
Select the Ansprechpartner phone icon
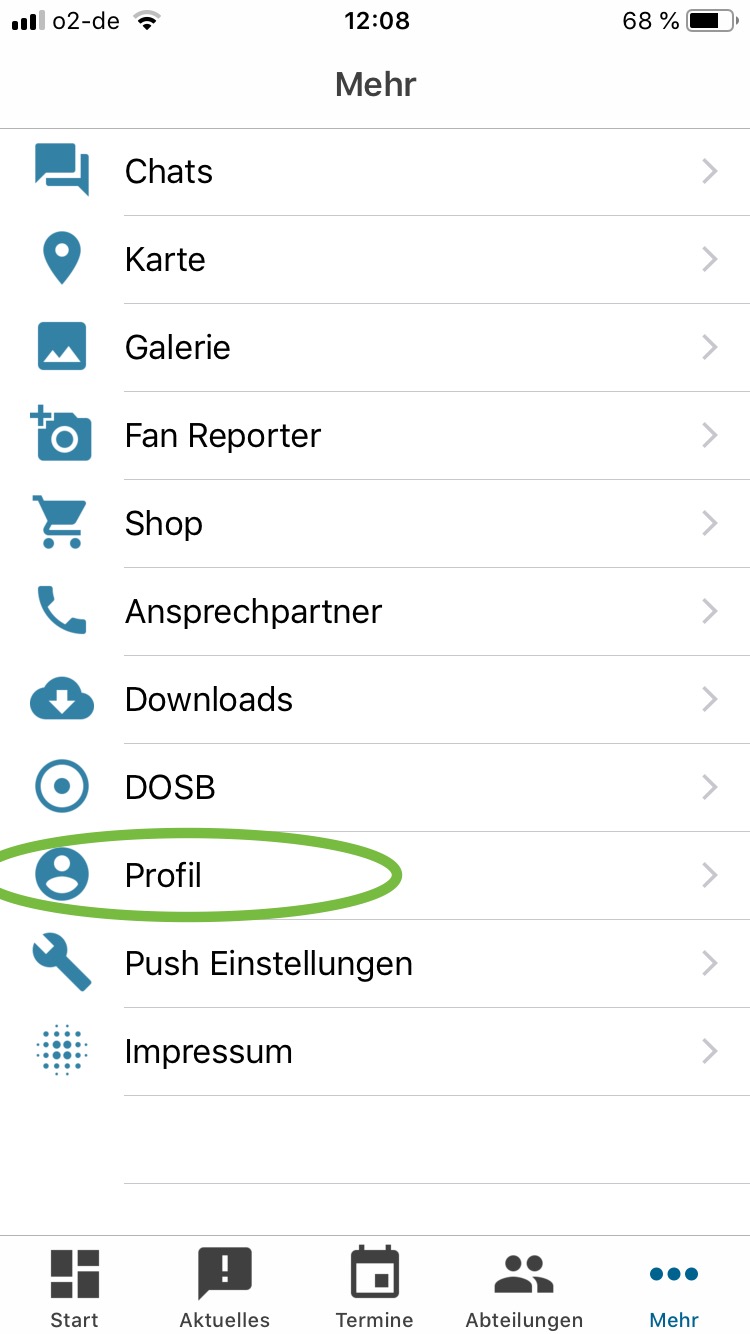click(x=62, y=611)
